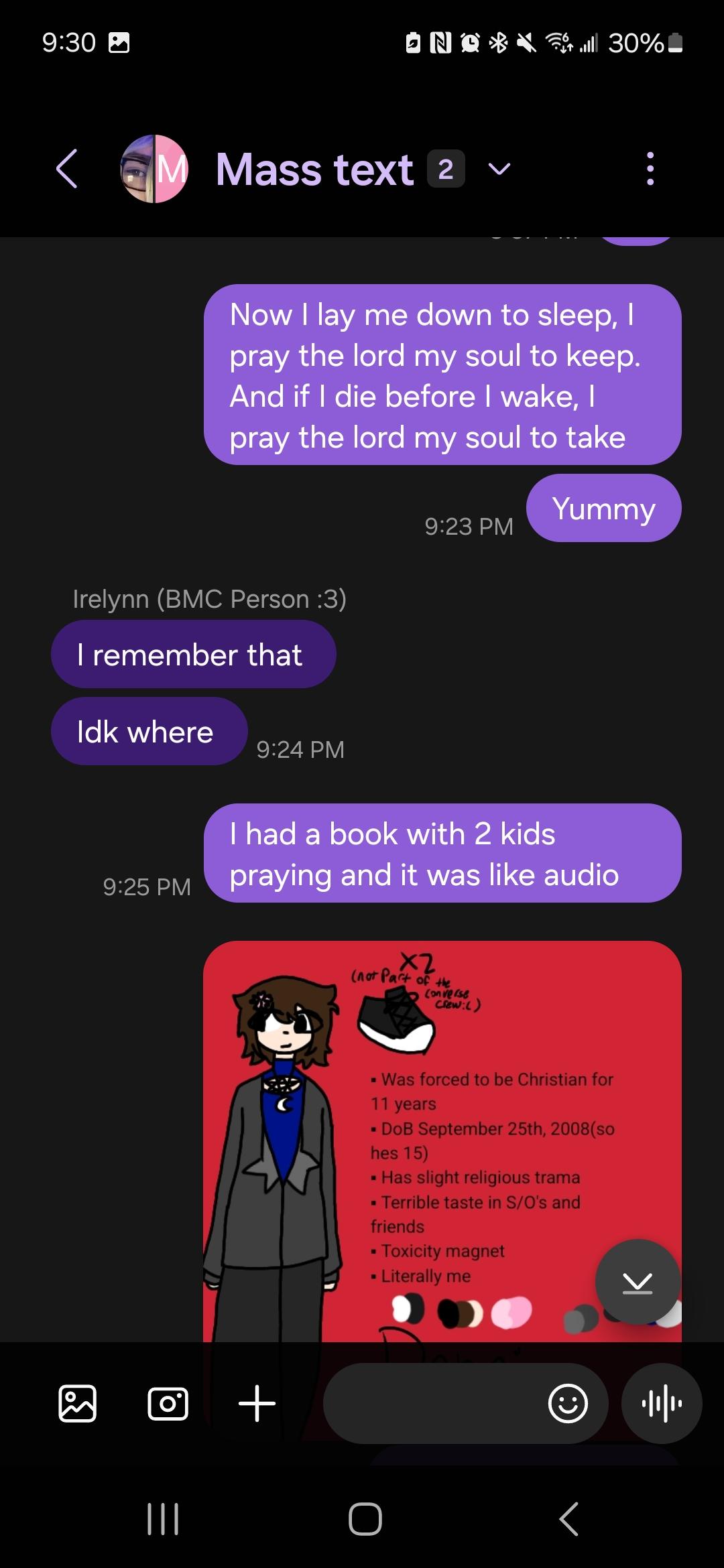Open the camera to take a photo
The width and height of the screenshot is (724, 1568).
coord(168,1403)
